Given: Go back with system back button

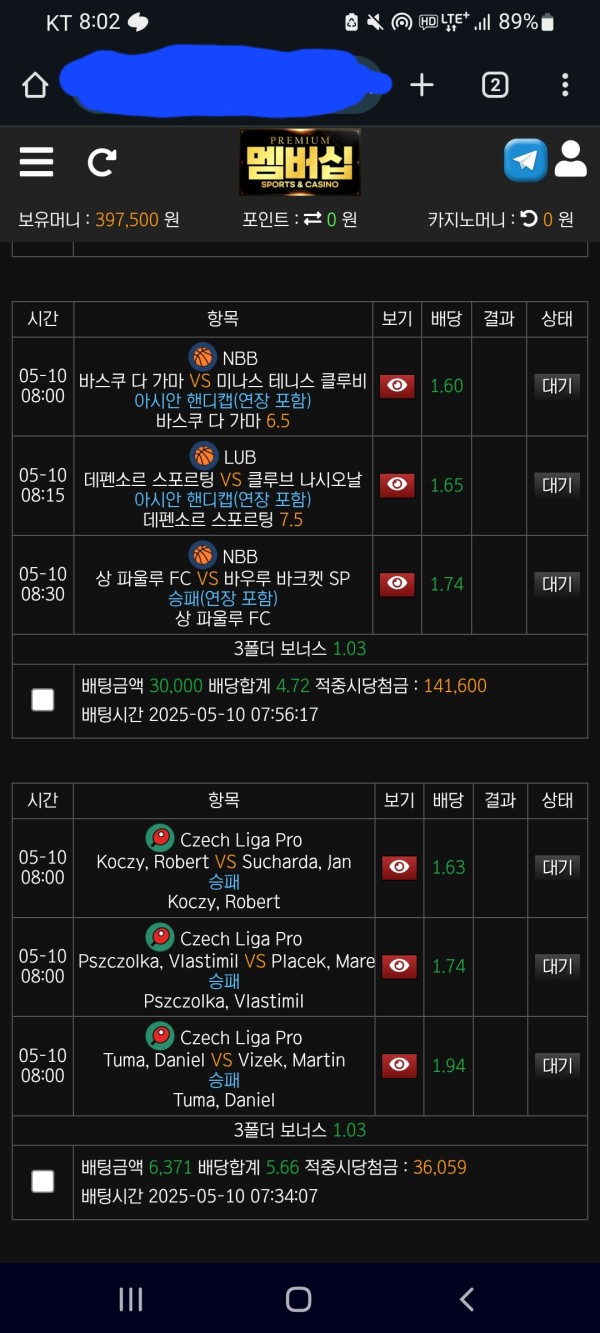Looking at the screenshot, I should 466,1298.
